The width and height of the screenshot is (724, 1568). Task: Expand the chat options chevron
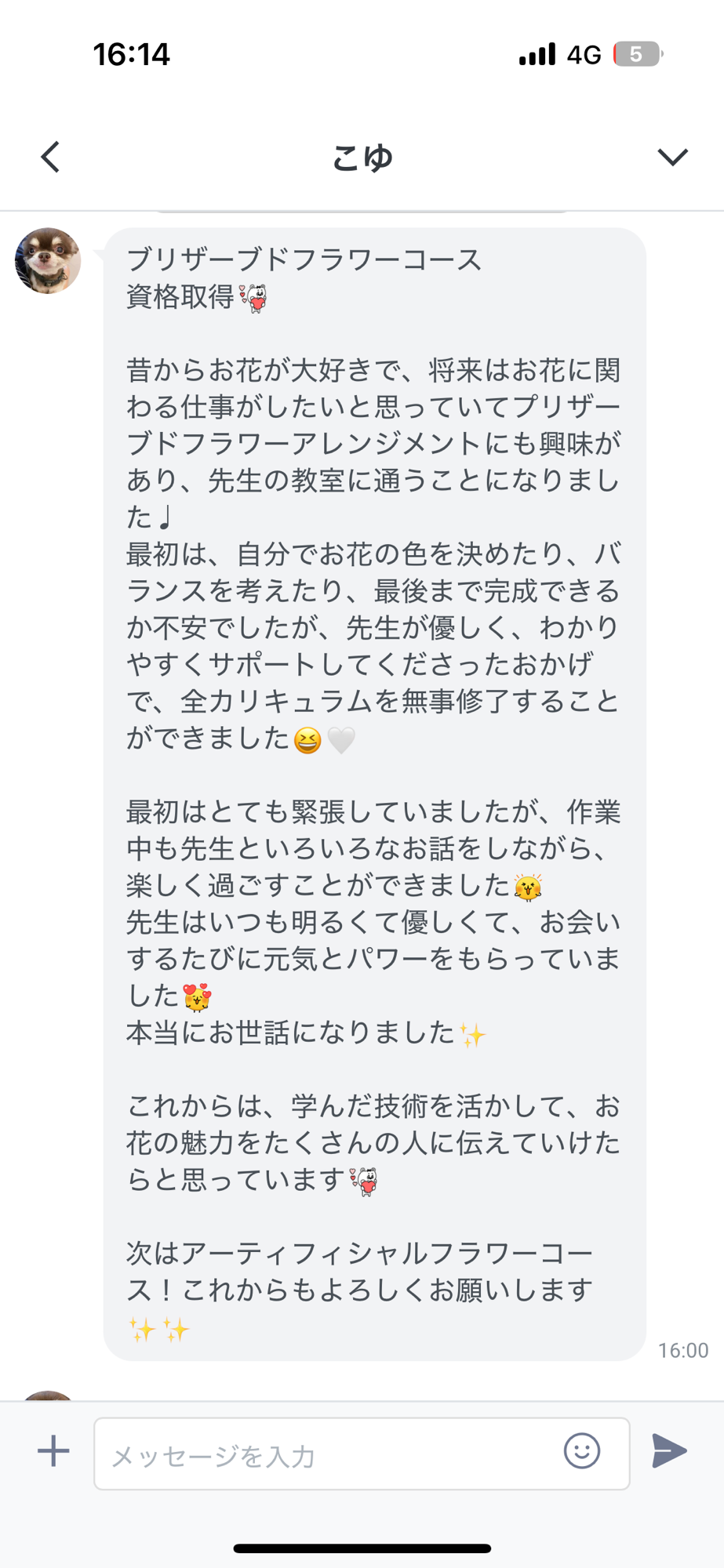672,157
